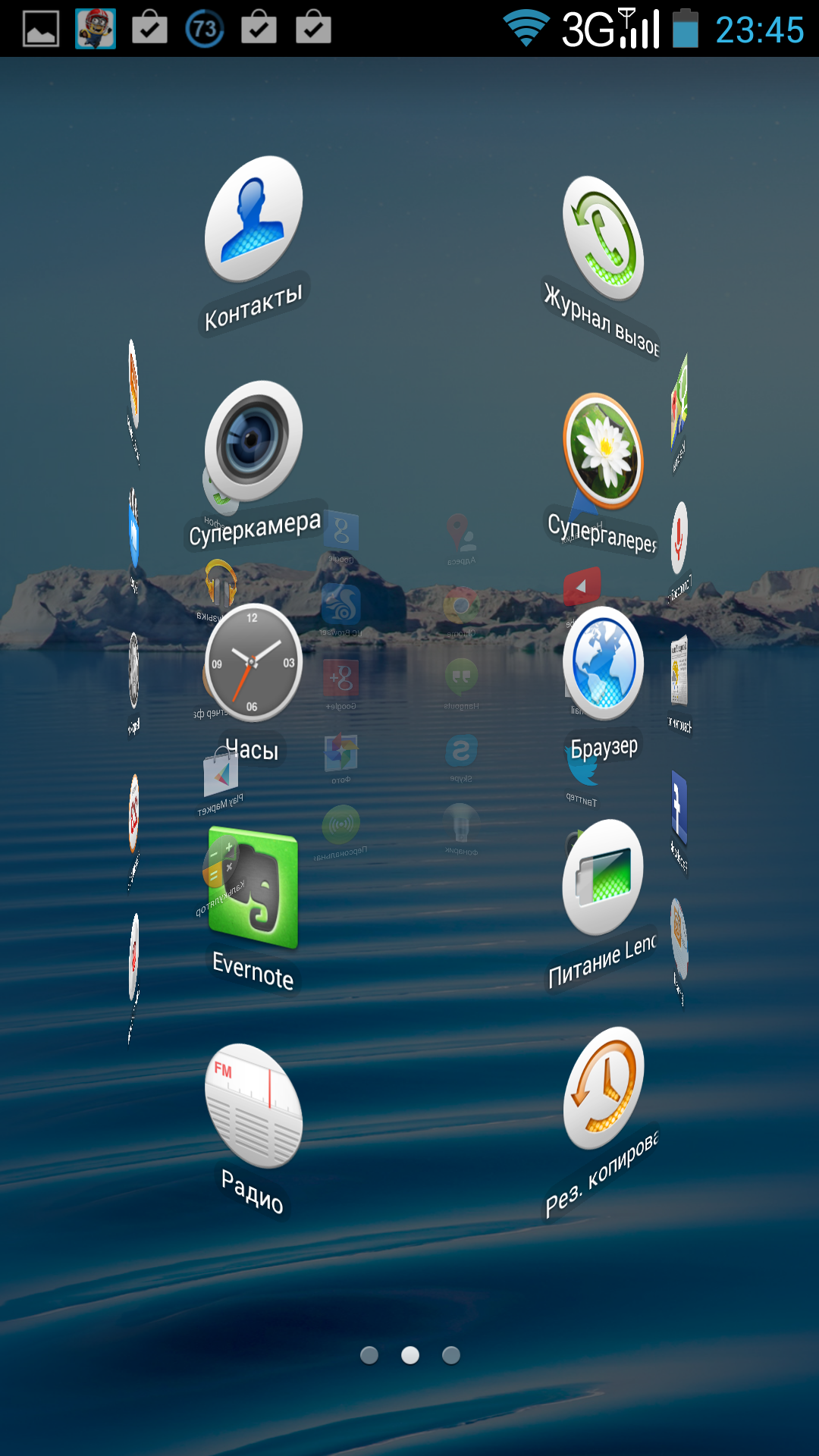This screenshot has height=1456, width=819.
Task: Select the first page indicator dot
Action: pyautogui.click(x=369, y=1355)
